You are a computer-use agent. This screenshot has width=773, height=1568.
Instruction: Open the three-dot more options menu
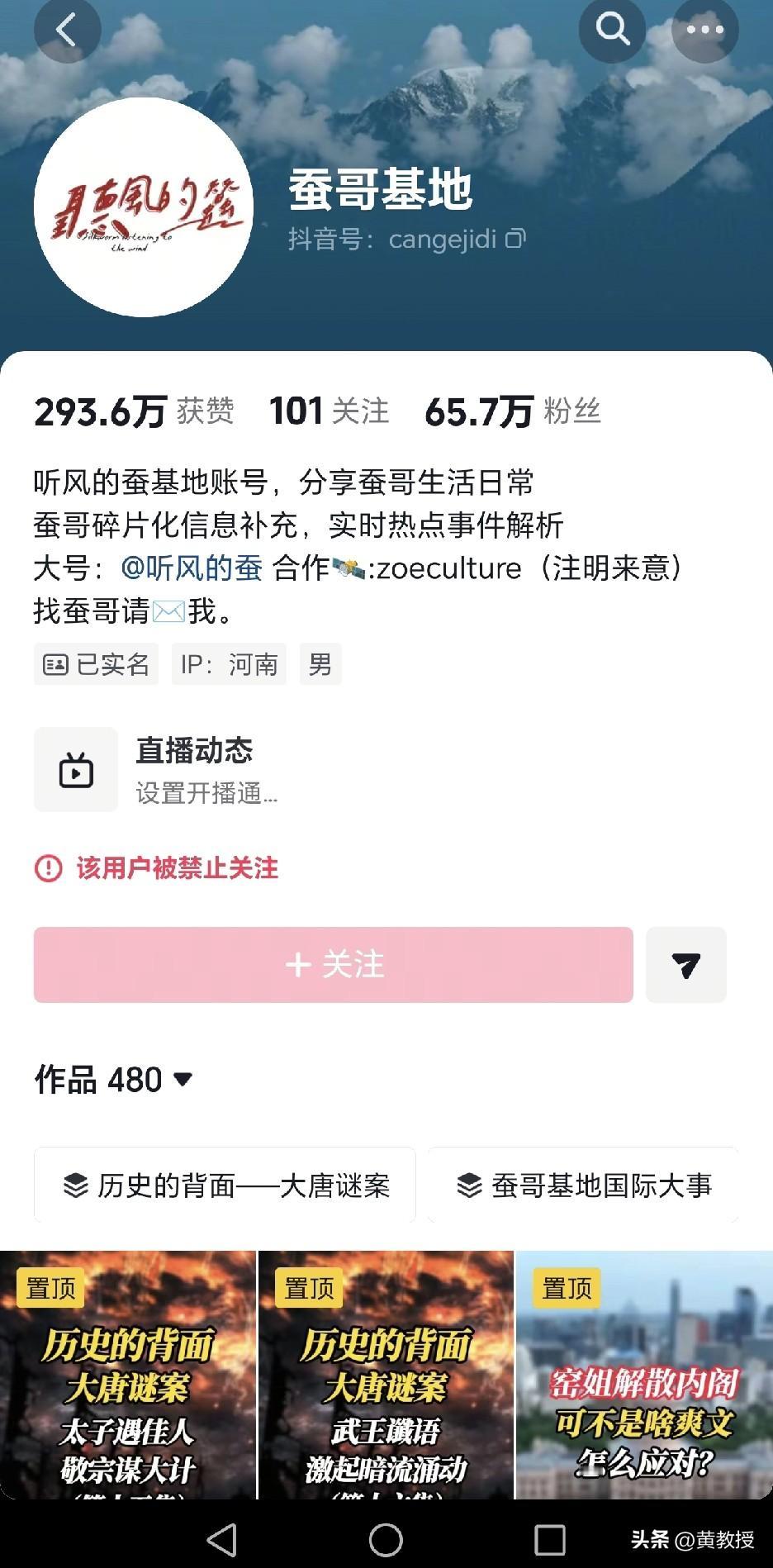pos(704,30)
